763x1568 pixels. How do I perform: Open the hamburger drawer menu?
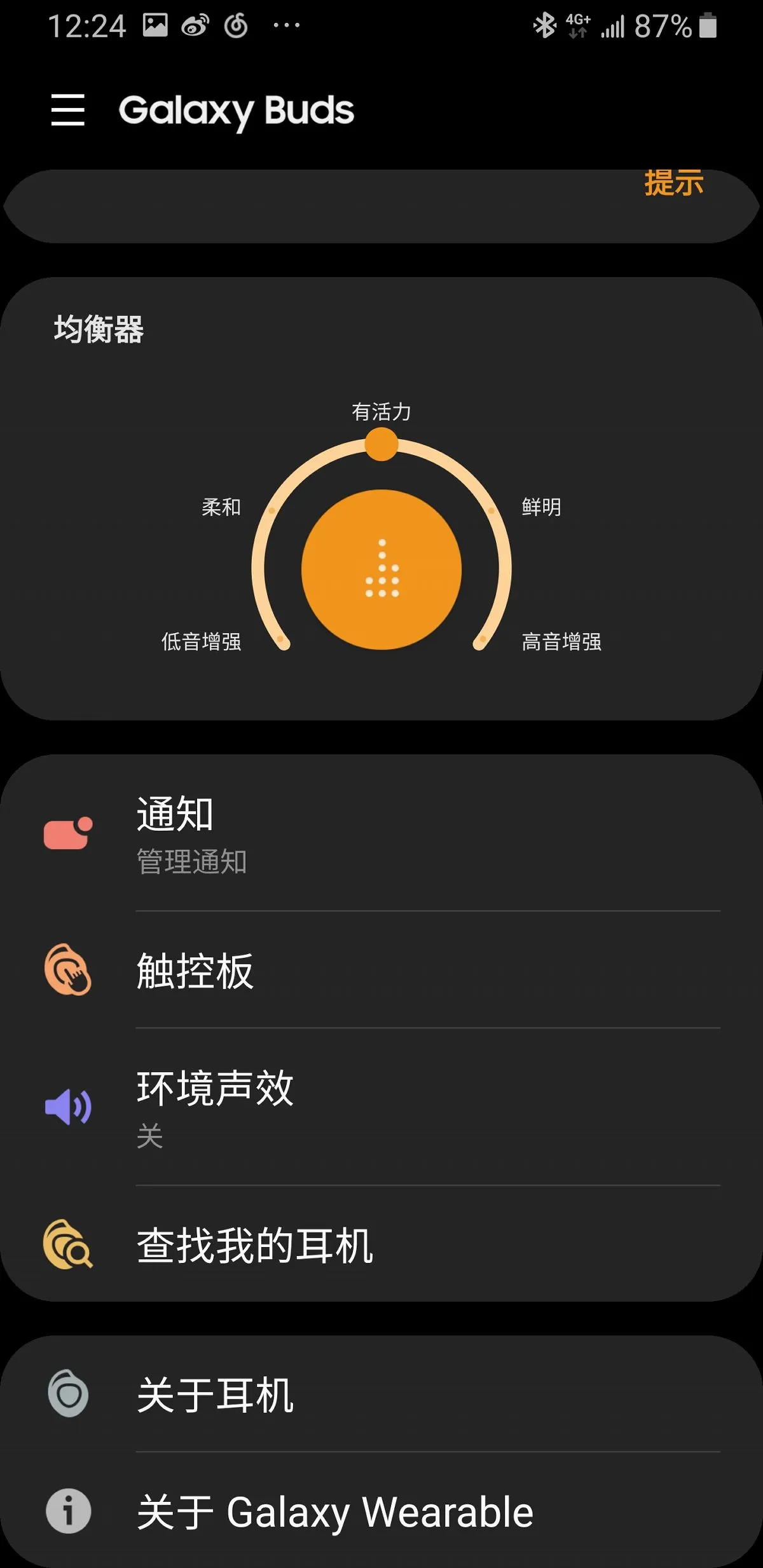[x=67, y=109]
